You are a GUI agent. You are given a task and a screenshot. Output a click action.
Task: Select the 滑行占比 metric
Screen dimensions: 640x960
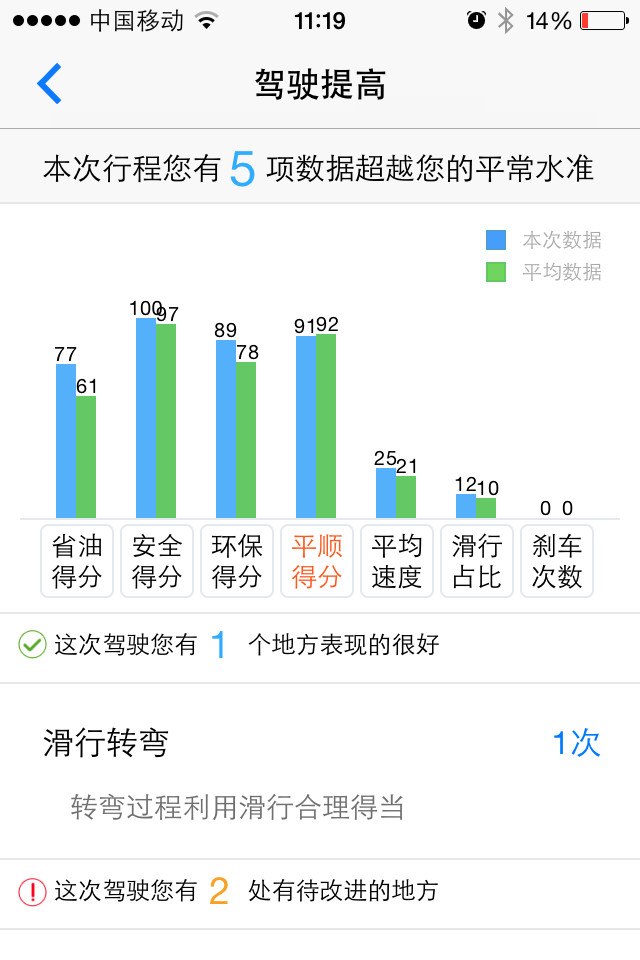(x=477, y=561)
